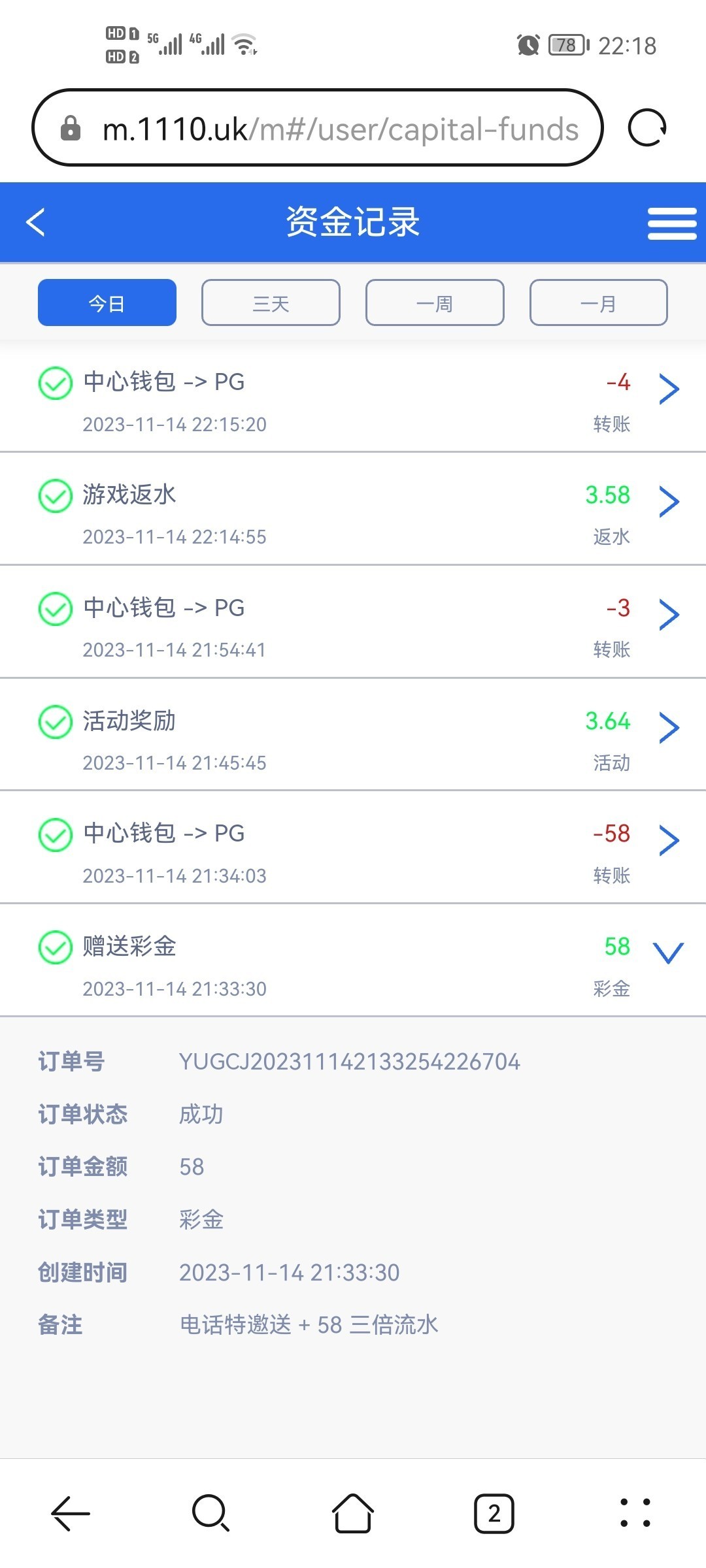The height and width of the screenshot is (1568, 706).
Task: Switch to the 一月 filter
Action: (x=598, y=302)
